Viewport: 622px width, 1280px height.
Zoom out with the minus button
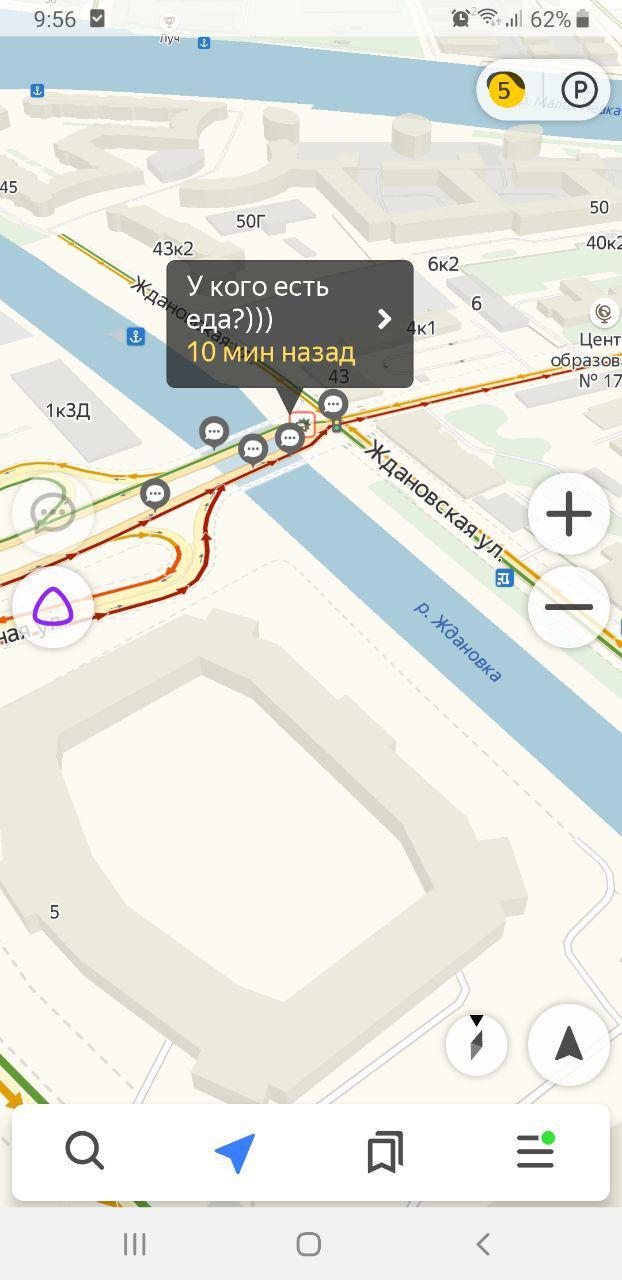tap(569, 607)
